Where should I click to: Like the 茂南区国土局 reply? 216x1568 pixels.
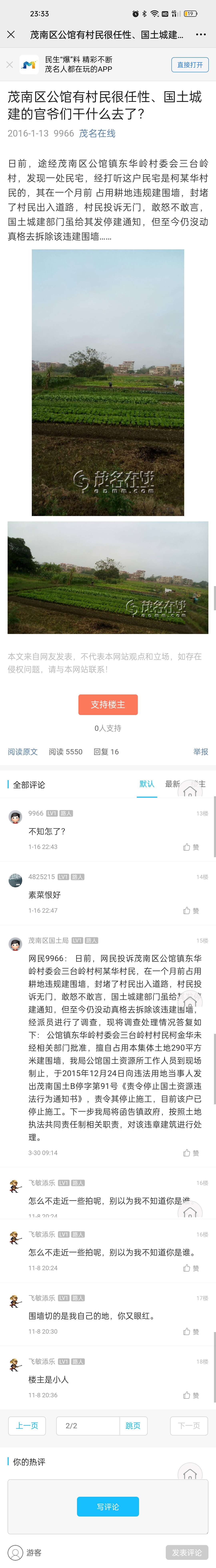[x=191, y=1153]
